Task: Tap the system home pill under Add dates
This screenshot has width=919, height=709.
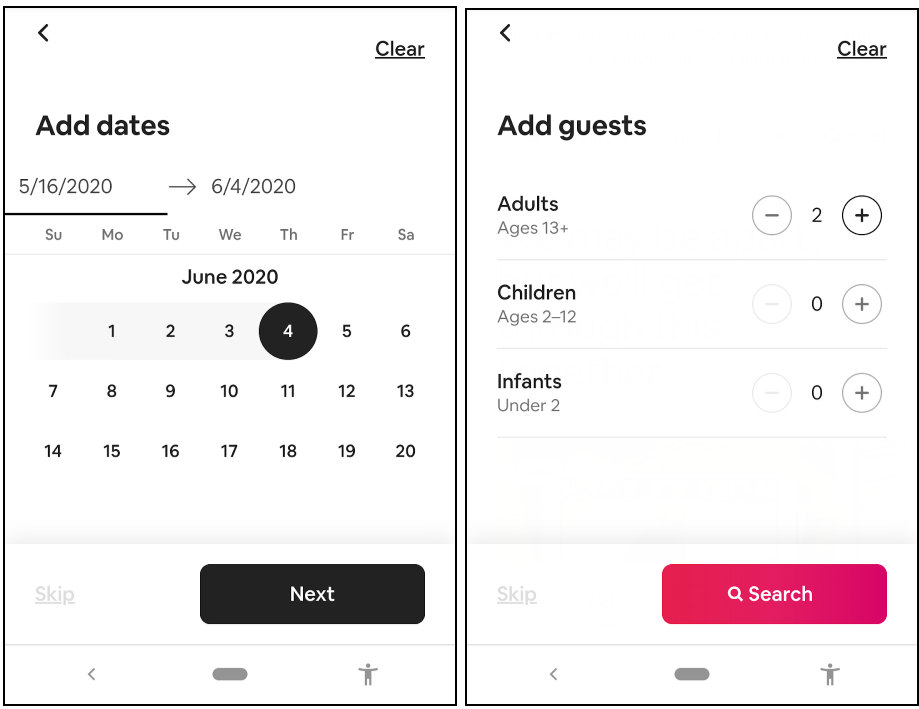Action: point(230,674)
